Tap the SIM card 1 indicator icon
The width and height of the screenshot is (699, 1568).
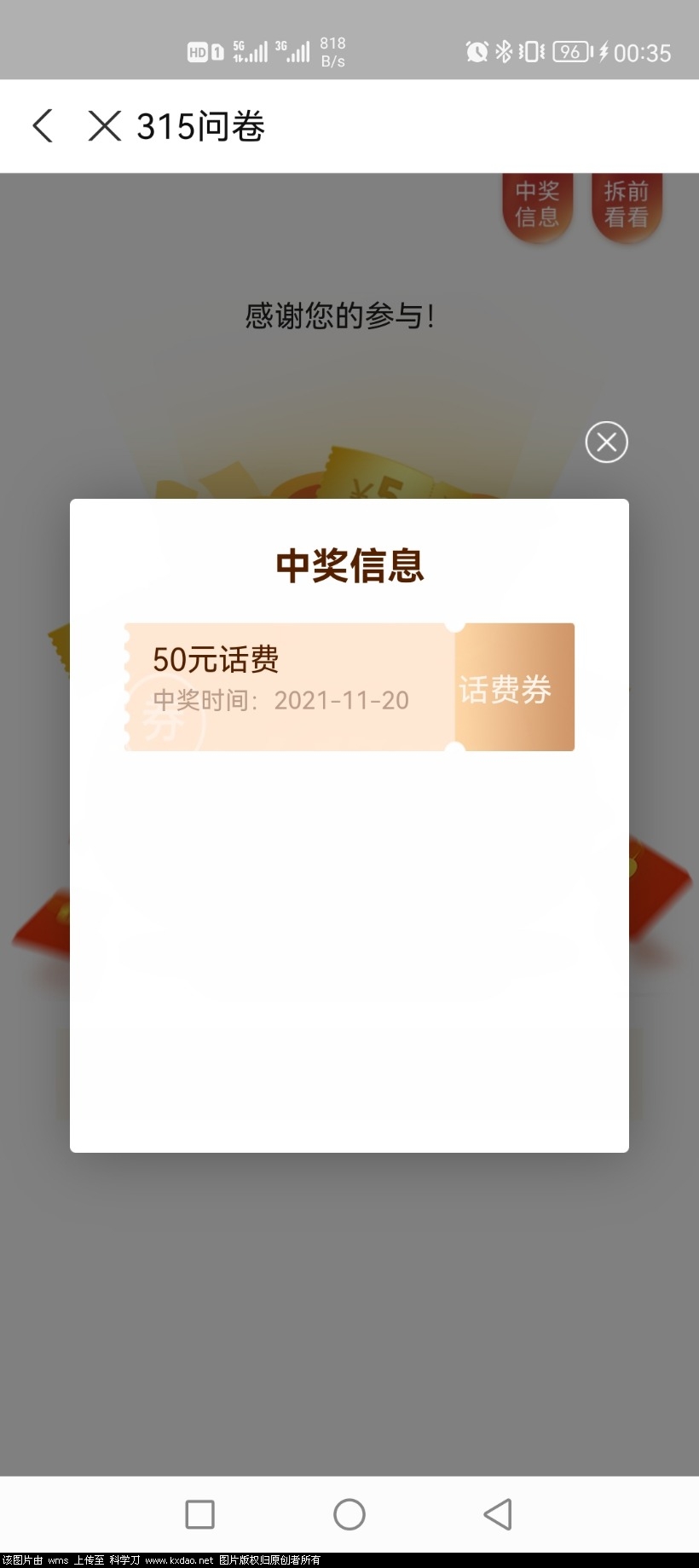click(217, 51)
